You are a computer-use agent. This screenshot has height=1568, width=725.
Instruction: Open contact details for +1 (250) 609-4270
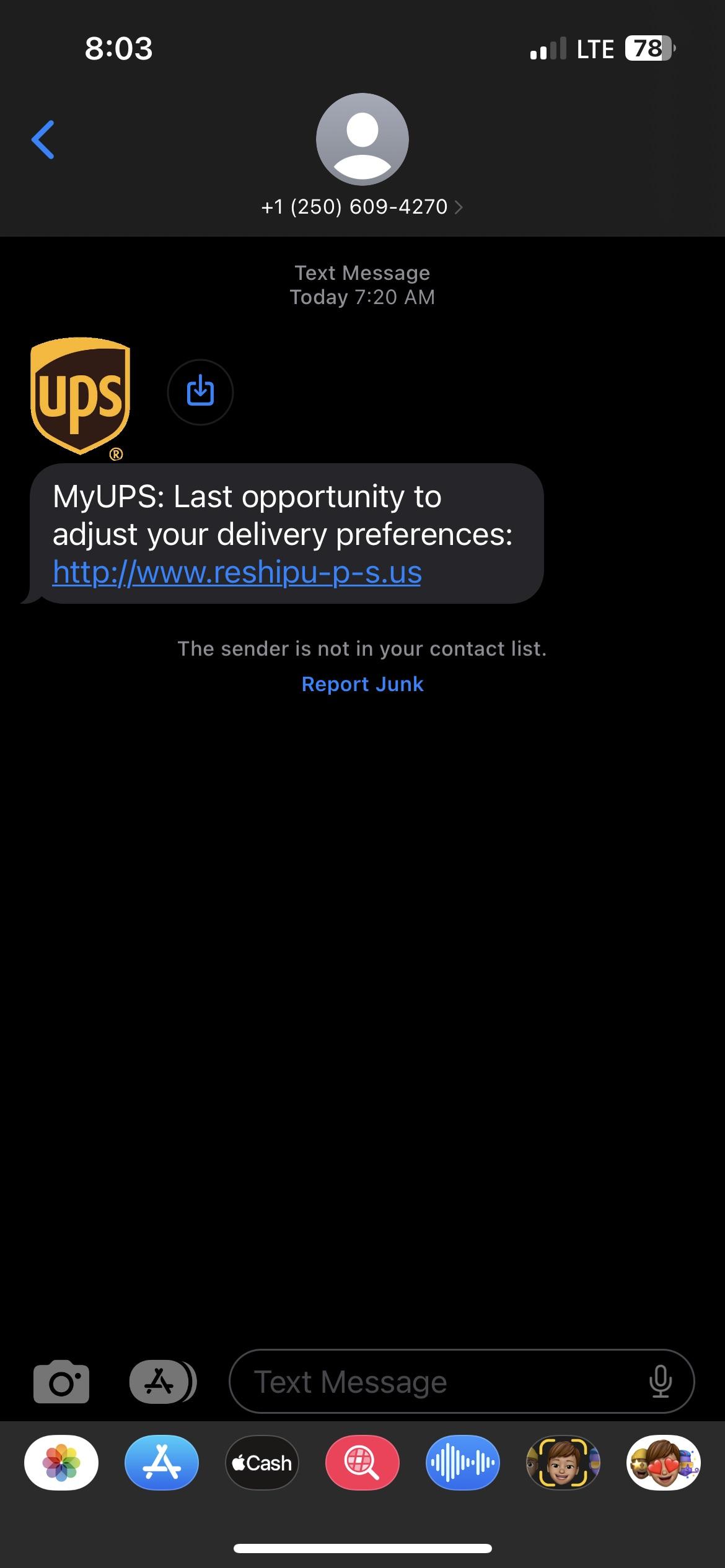pos(362,207)
